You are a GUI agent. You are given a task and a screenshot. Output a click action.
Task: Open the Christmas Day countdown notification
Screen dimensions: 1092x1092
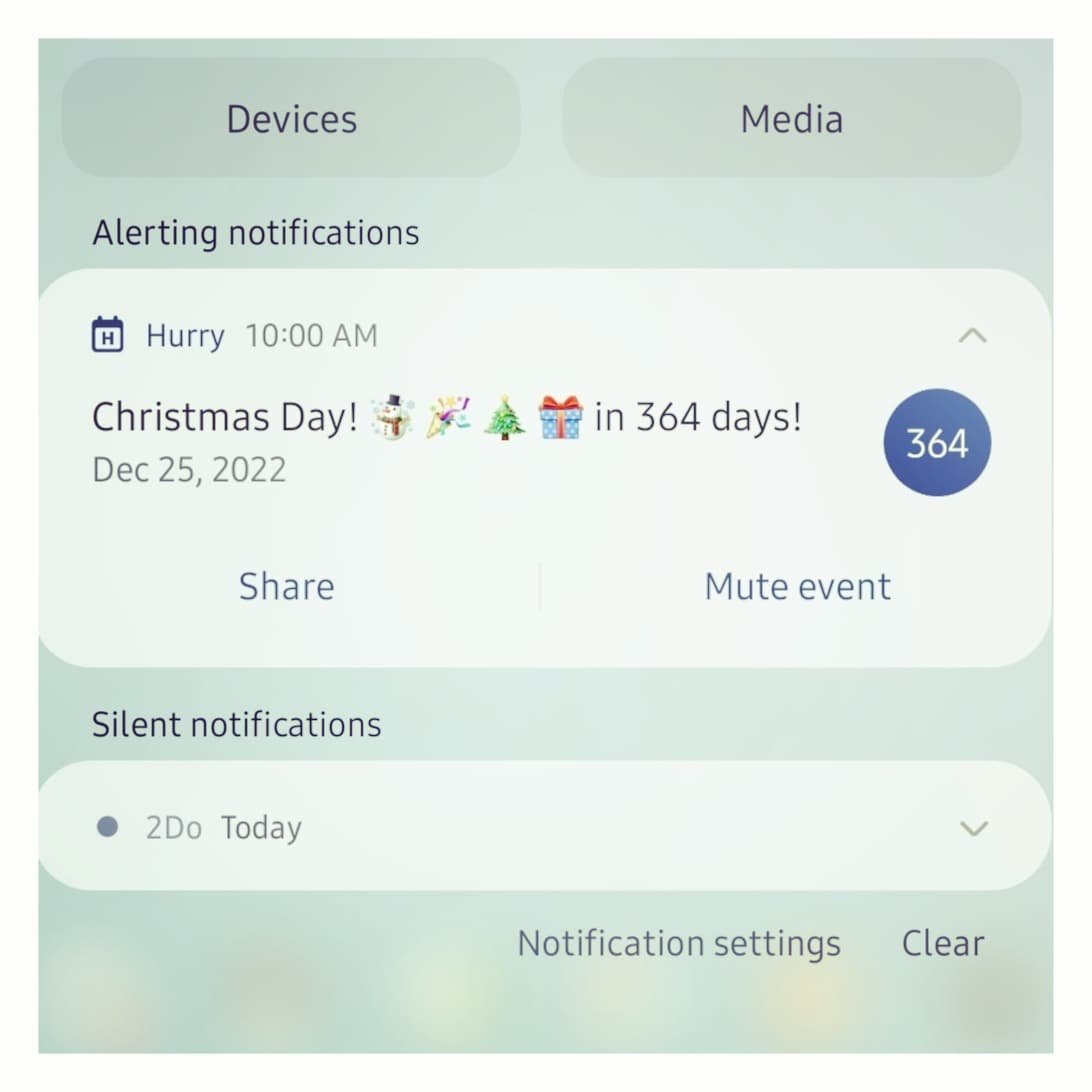(x=446, y=418)
